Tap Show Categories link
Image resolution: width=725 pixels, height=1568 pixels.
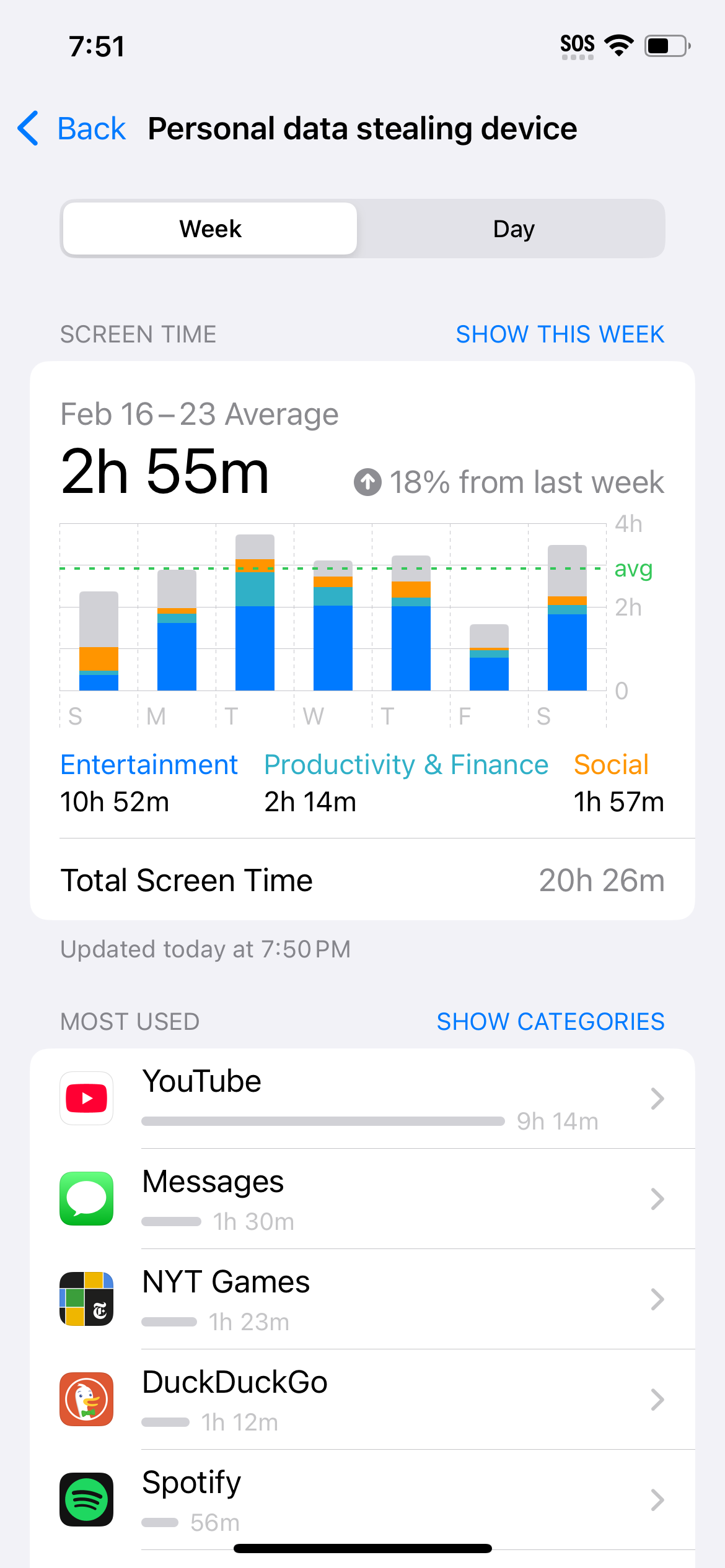point(550,1022)
